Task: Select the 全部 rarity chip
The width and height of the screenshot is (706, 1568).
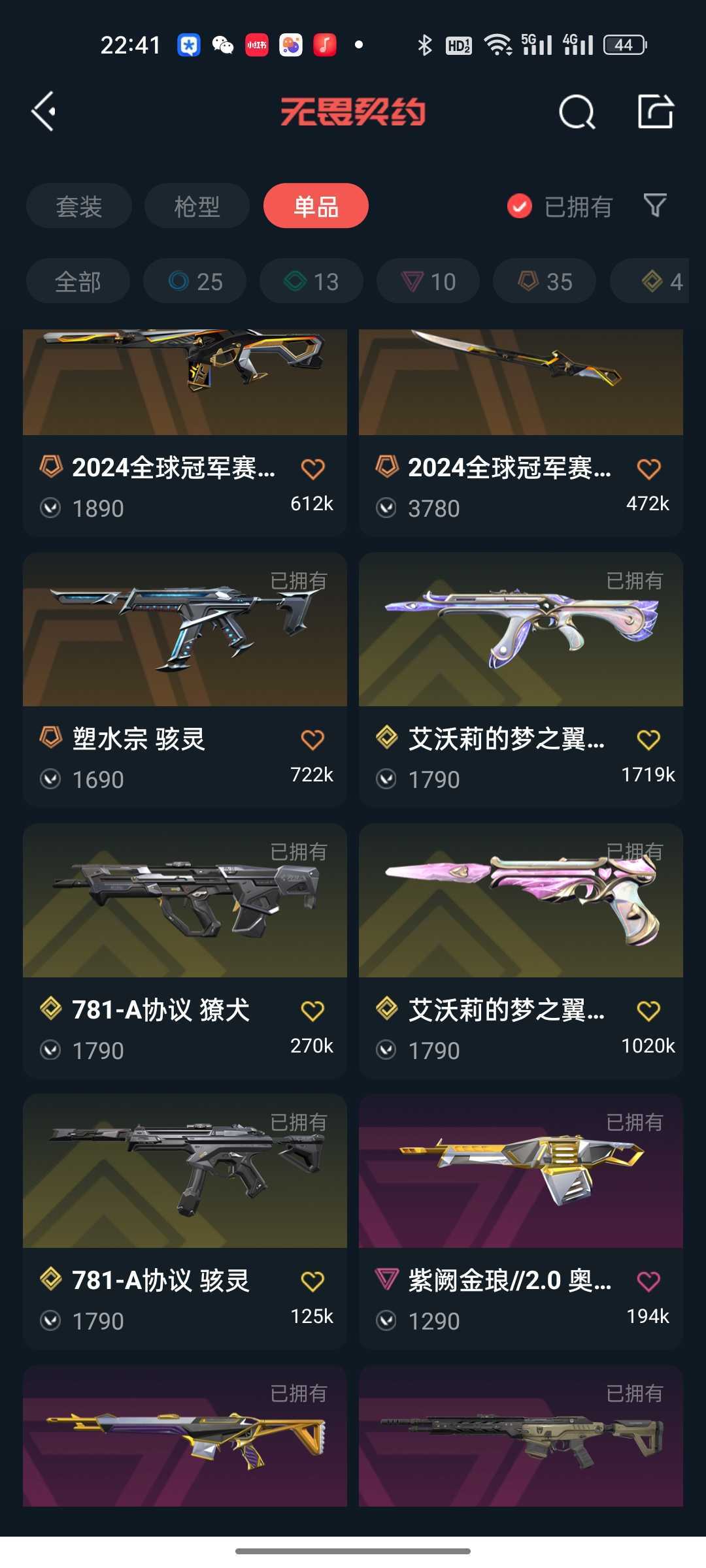Action: [78, 282]
